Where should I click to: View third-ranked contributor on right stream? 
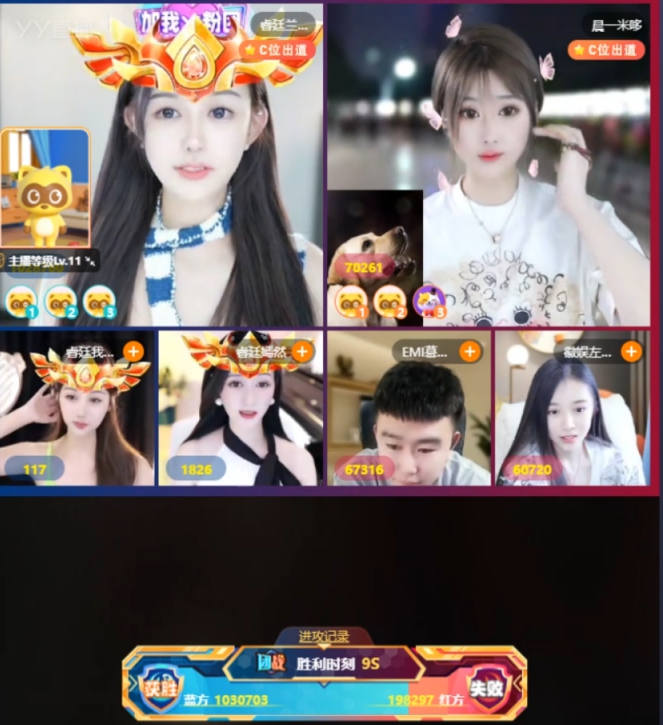[429, 301]
